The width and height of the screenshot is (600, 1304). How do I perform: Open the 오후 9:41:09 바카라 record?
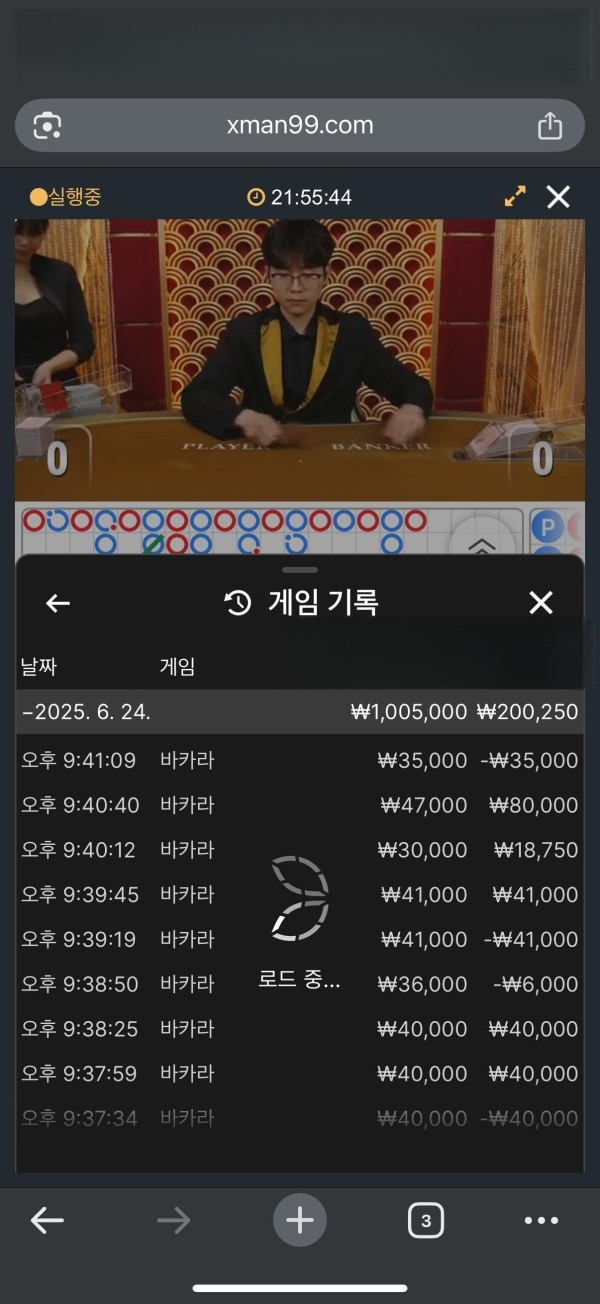(299, 760)
